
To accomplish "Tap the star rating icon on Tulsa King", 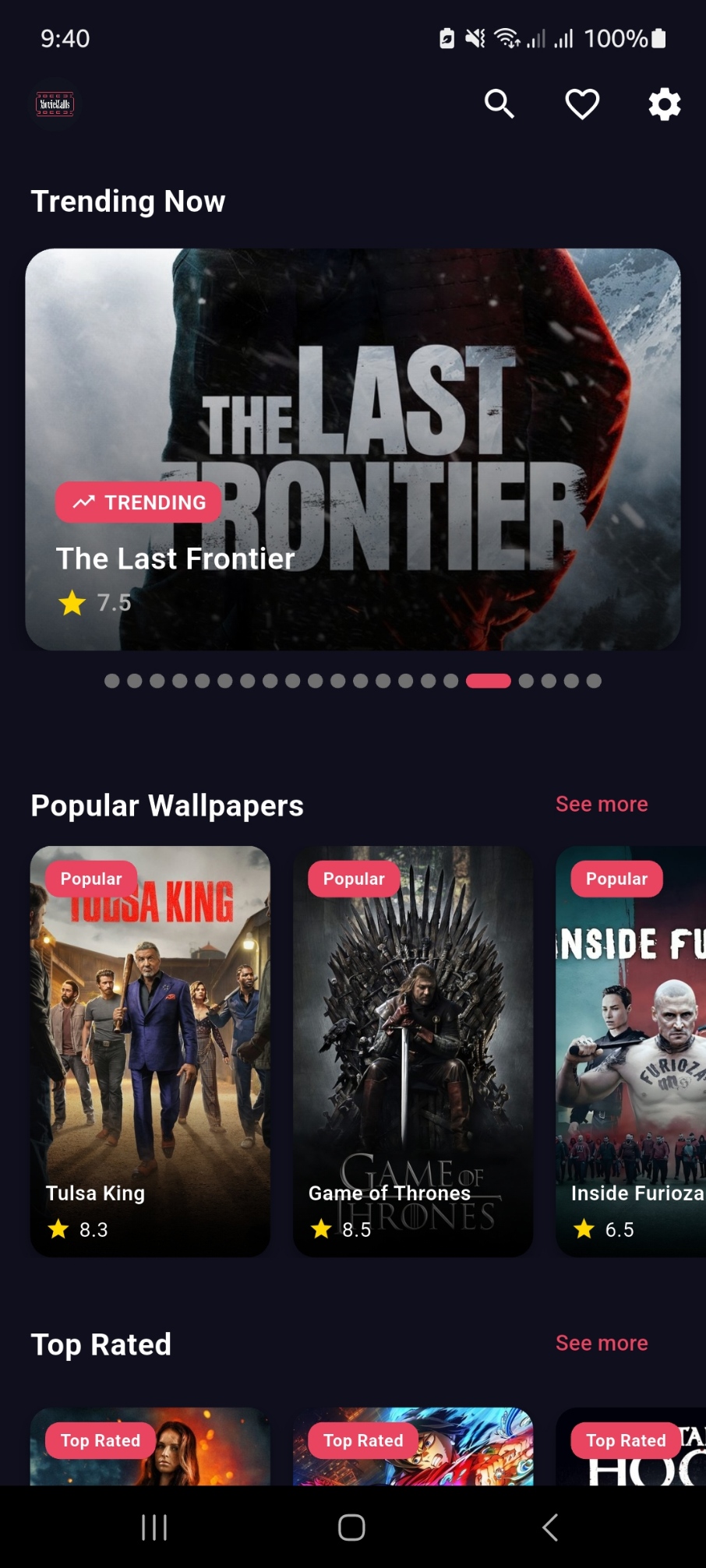I will [58, 1229].
